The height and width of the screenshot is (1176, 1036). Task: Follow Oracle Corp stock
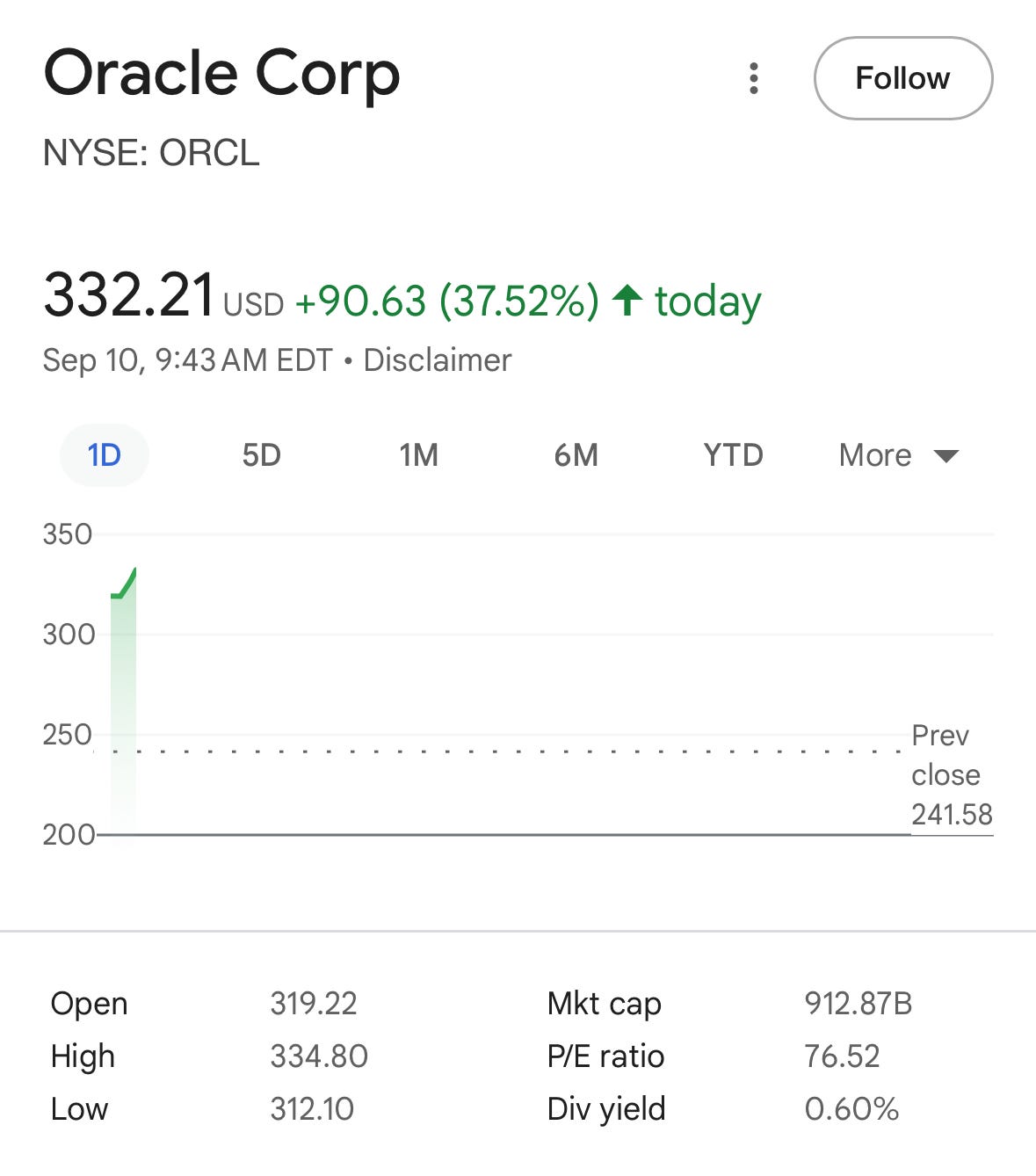902,78
